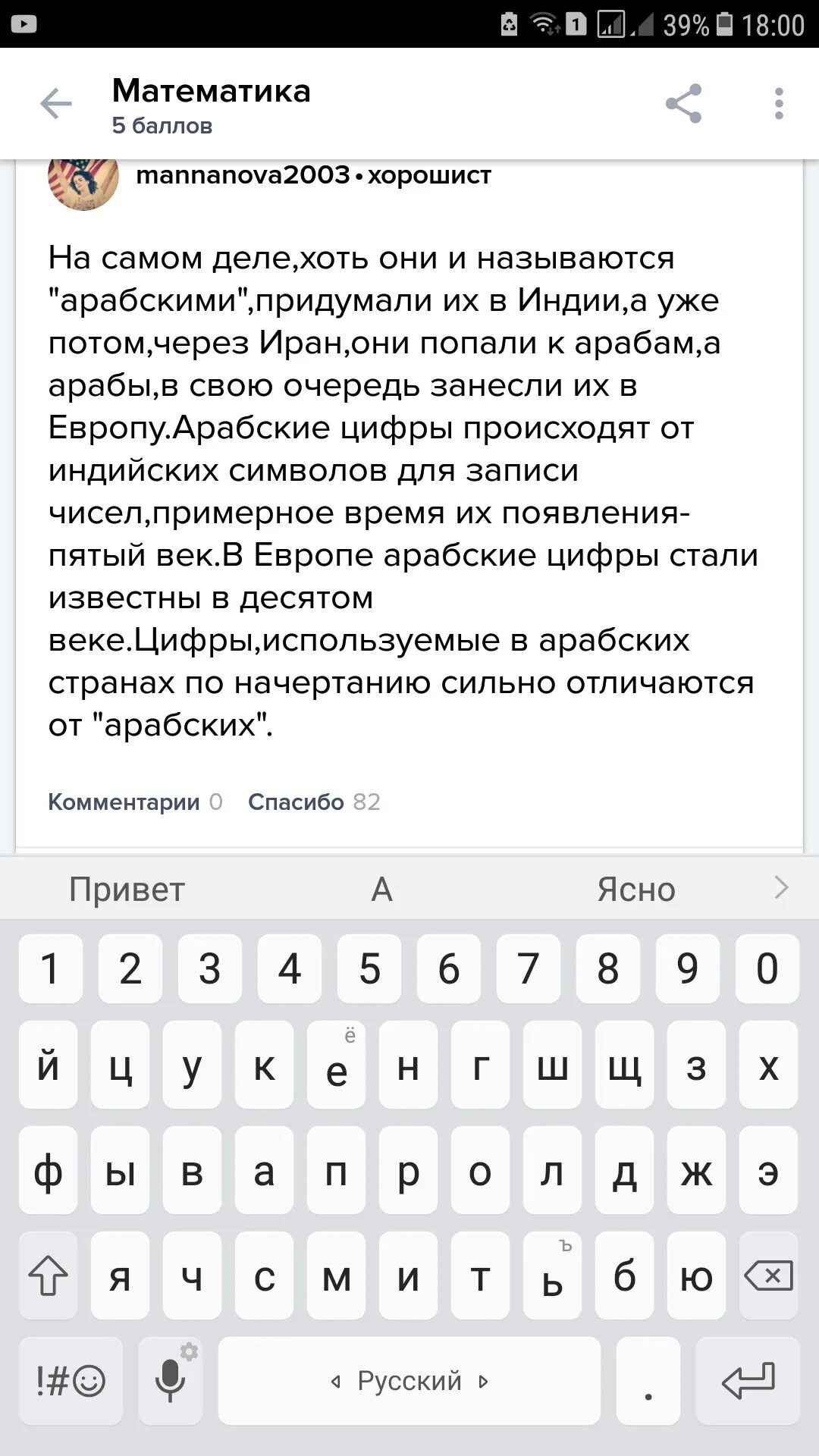Type the digit 5 key
The height and width of the screenshot is (1456, 819).
(x=369, y=969)
